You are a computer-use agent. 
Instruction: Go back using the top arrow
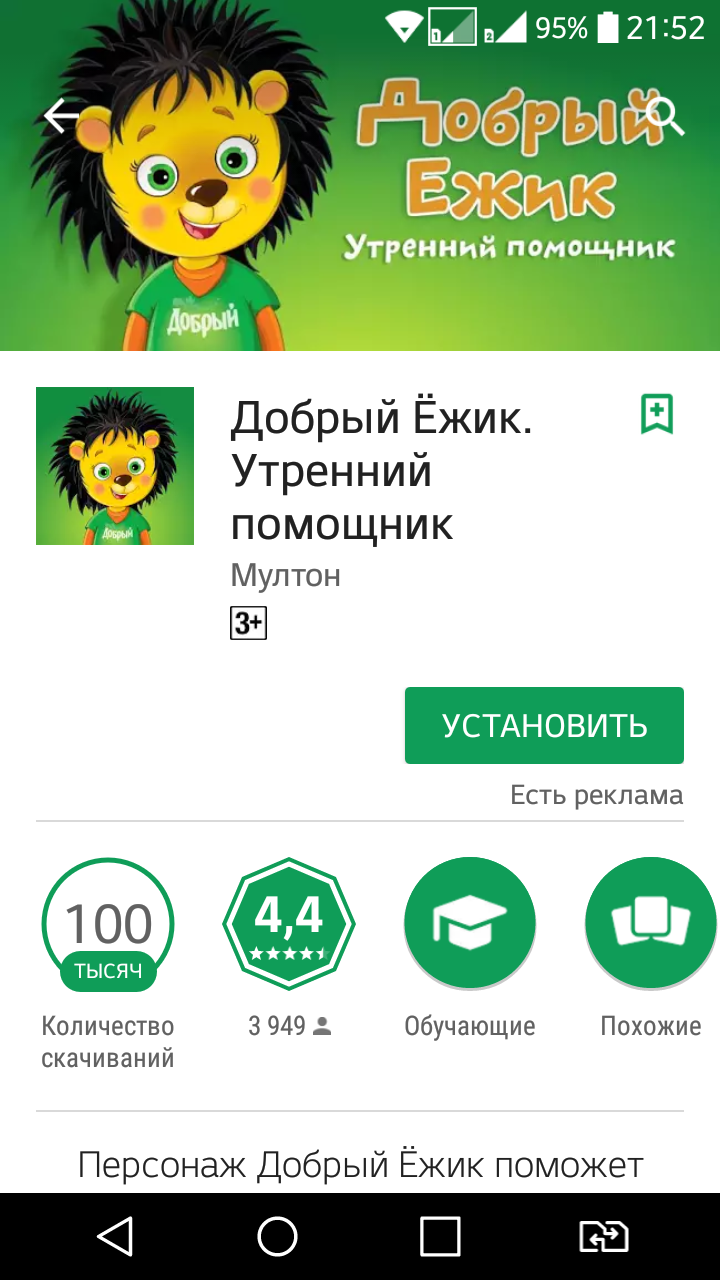[61, 116]
